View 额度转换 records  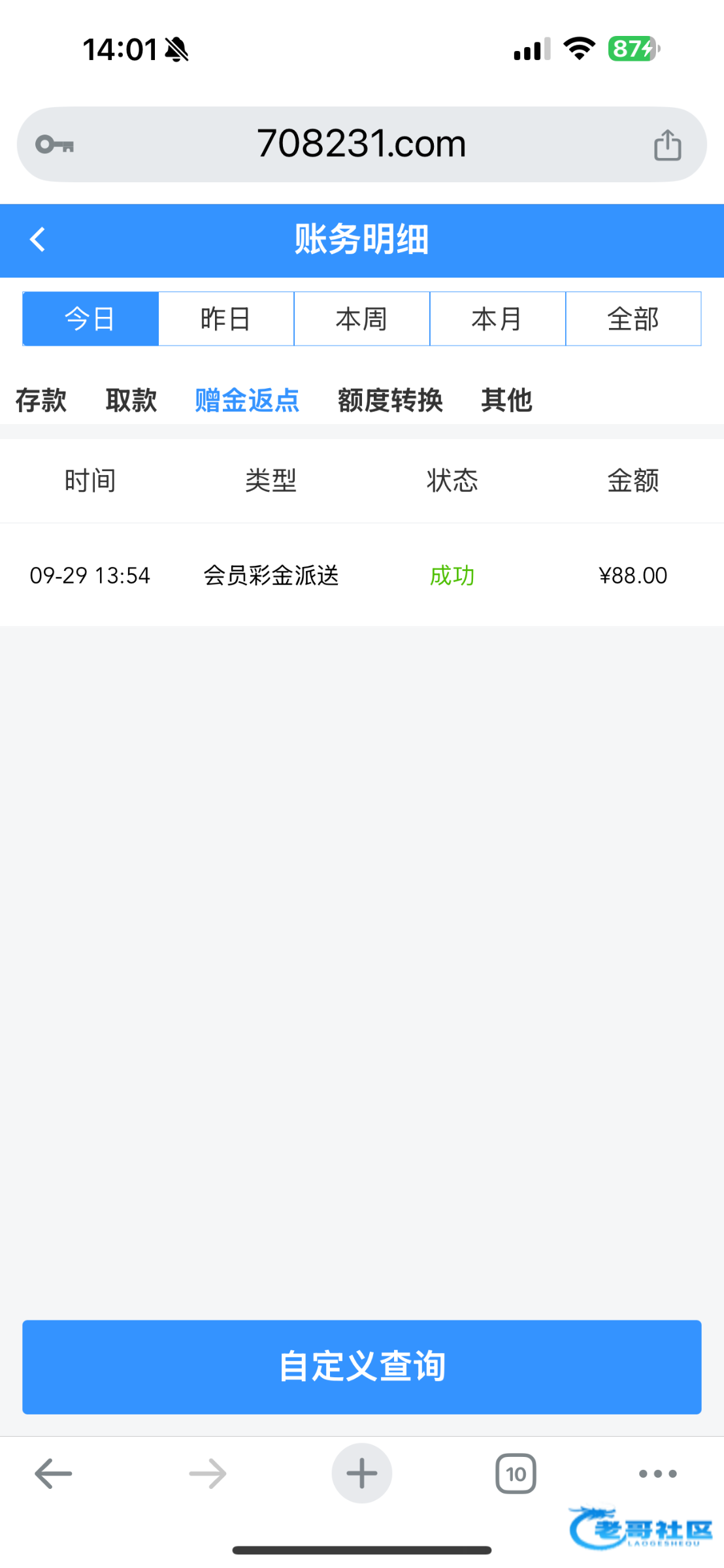(390, 400)
